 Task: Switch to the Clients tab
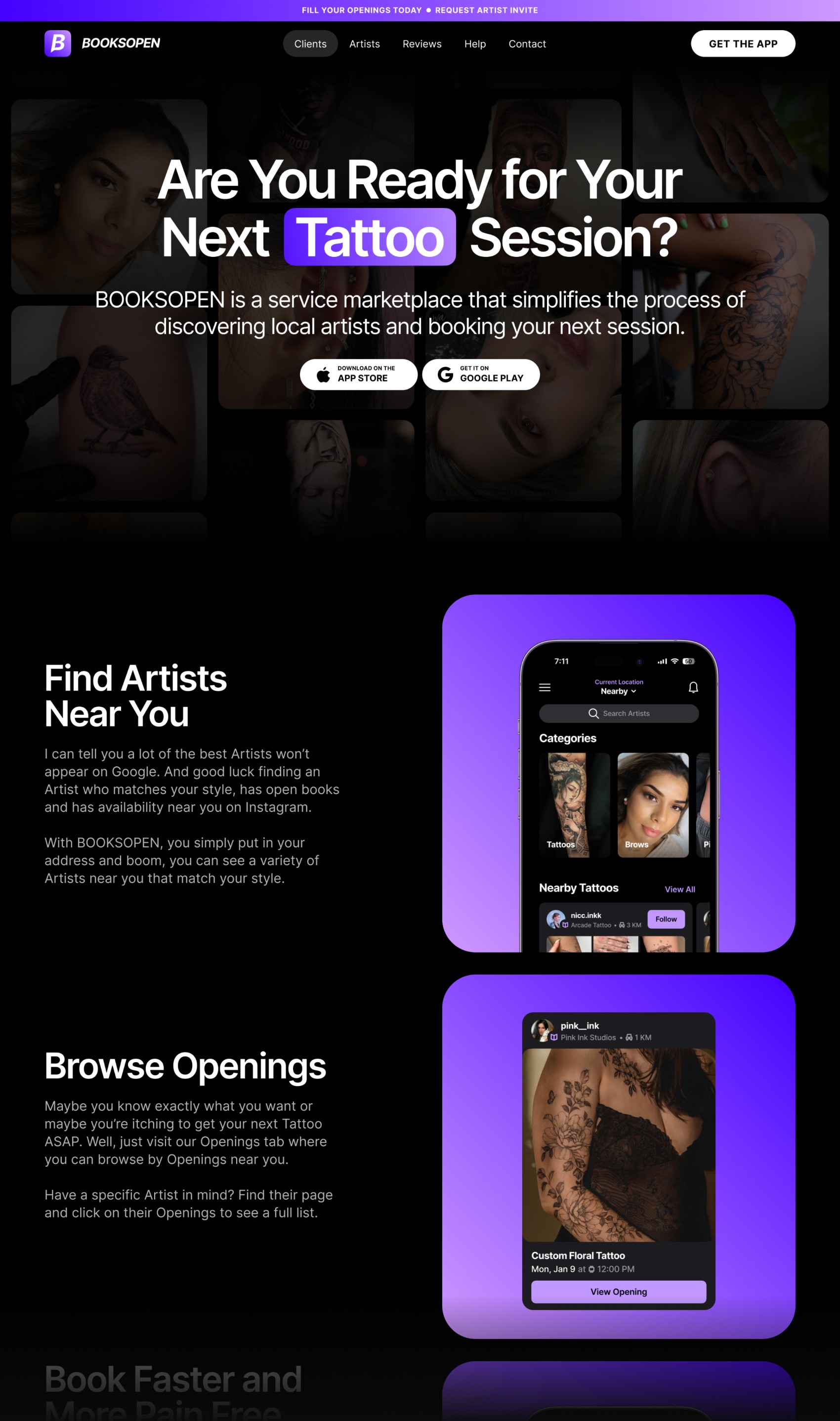point(310,43)
